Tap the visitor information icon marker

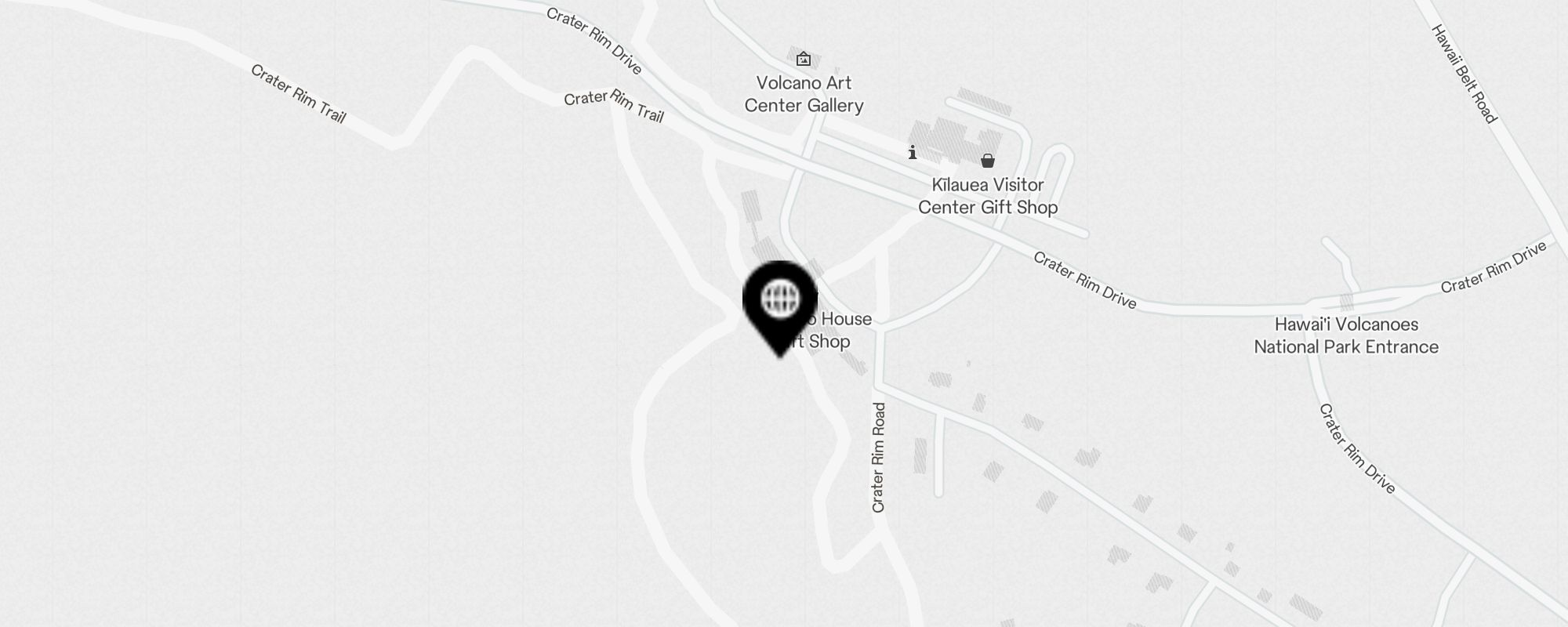coord(913,153)
